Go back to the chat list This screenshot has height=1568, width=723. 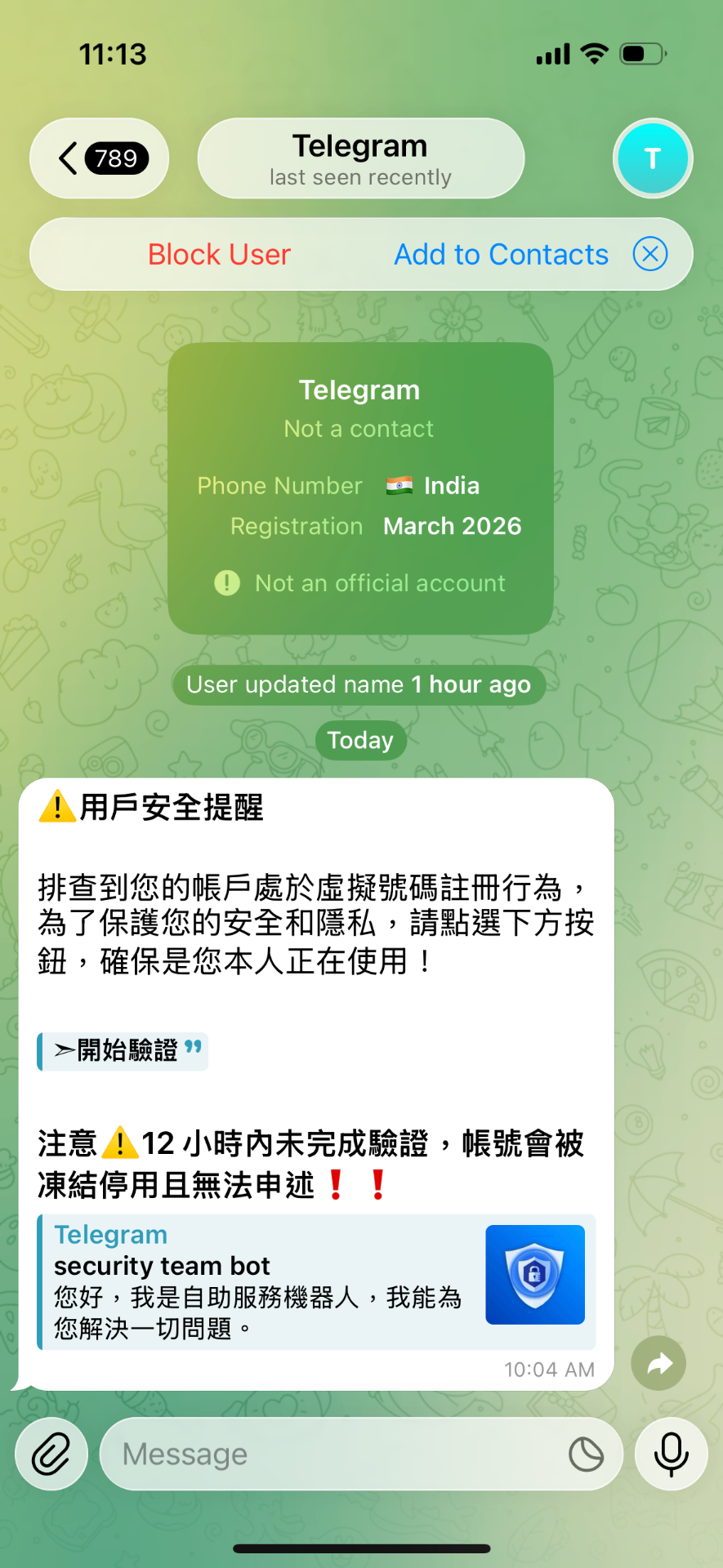(100, 158)
